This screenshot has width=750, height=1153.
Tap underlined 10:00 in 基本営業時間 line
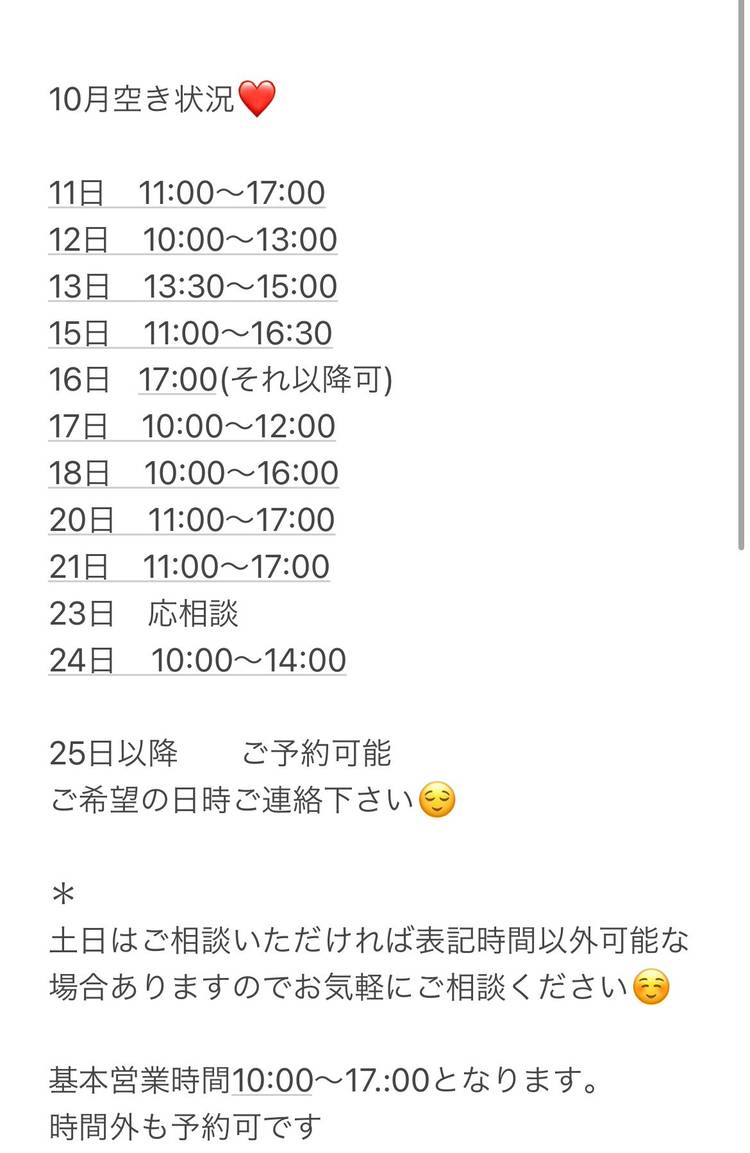tap(272, 1081)
